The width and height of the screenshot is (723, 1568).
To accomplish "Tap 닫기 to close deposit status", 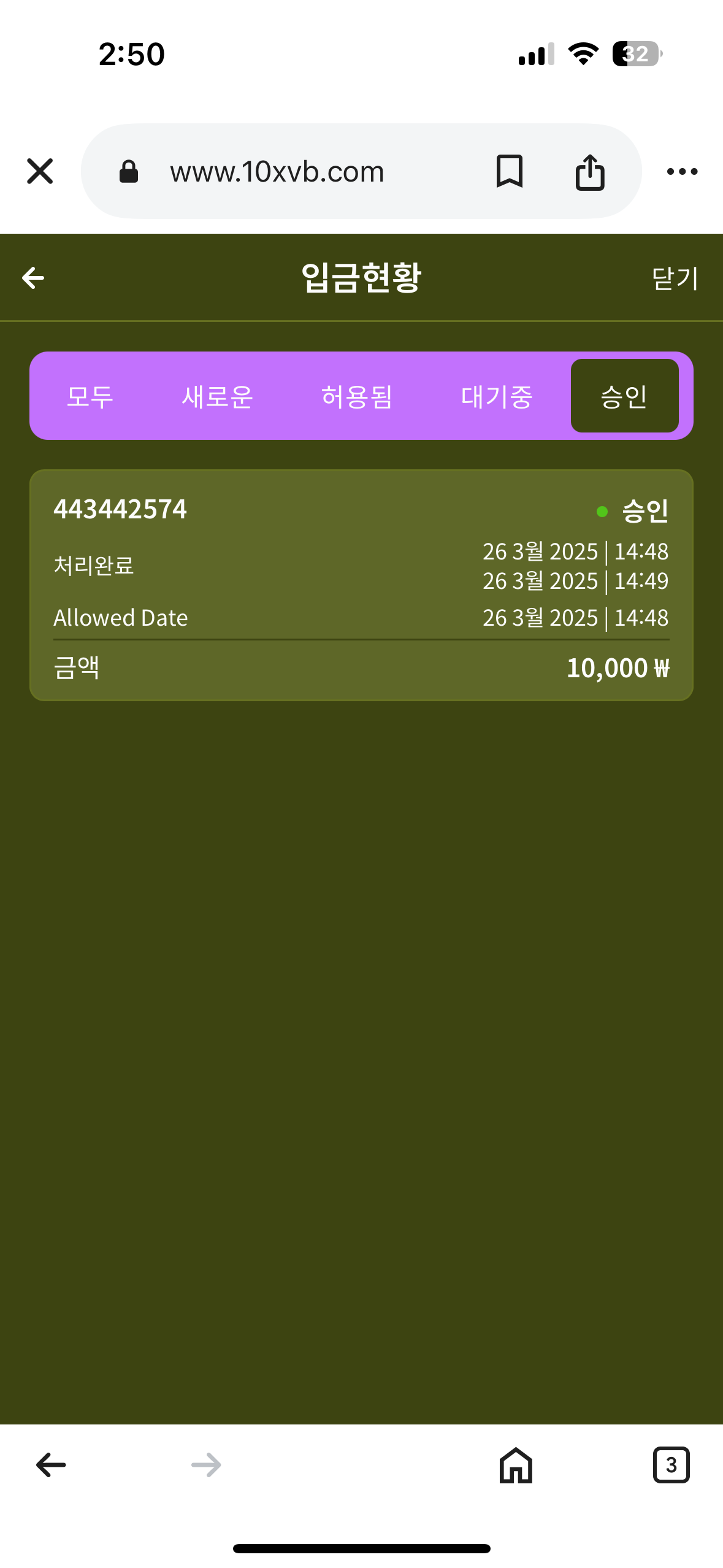I will tap(675, 279).
